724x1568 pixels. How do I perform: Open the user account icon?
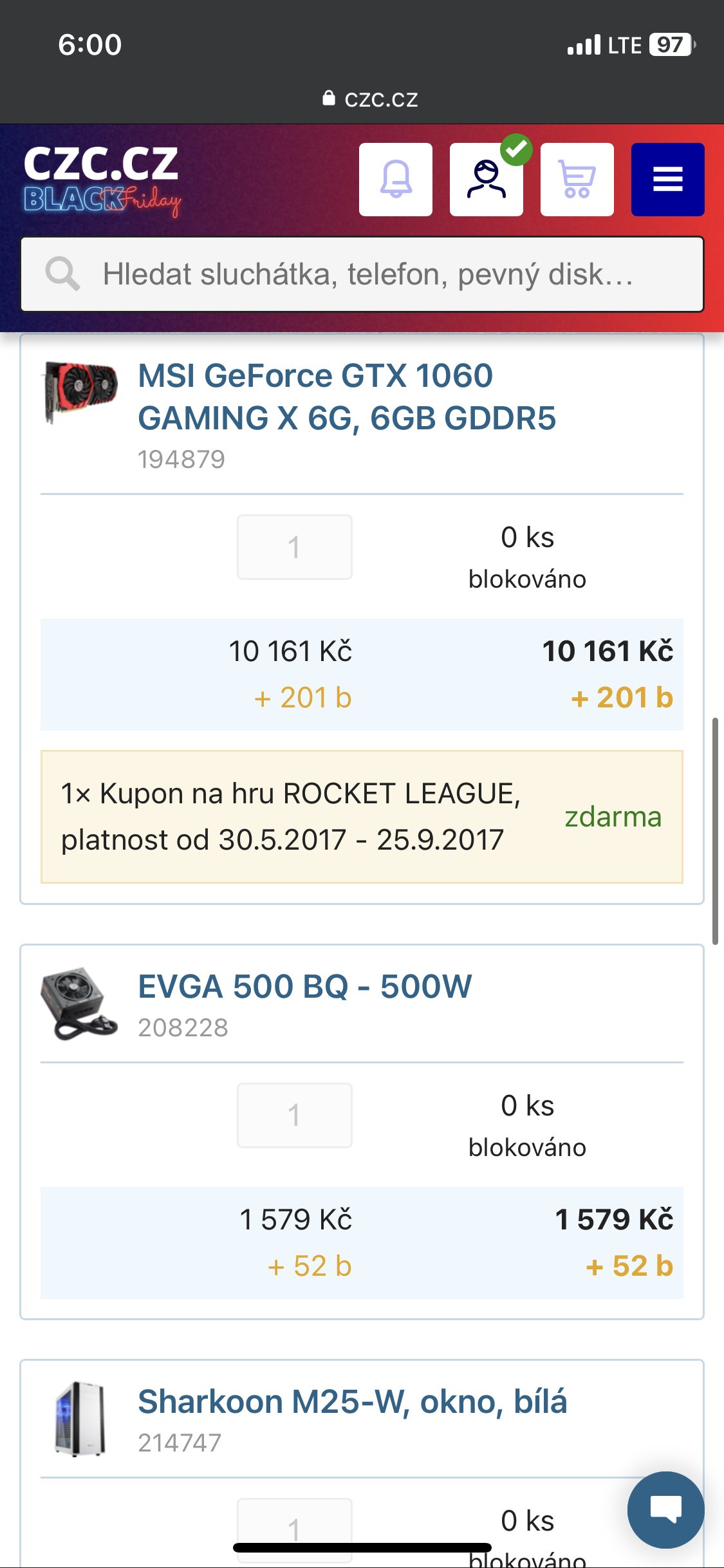tap(486, 179)
